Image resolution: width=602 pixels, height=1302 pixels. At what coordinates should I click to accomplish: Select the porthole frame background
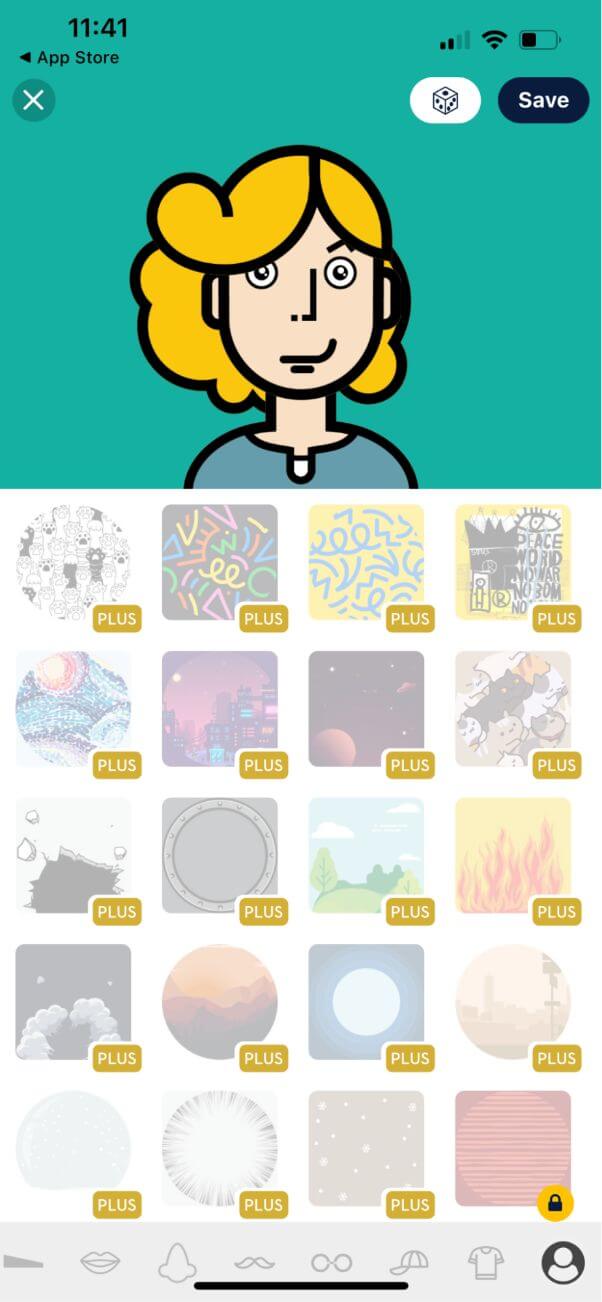(220, 855)
